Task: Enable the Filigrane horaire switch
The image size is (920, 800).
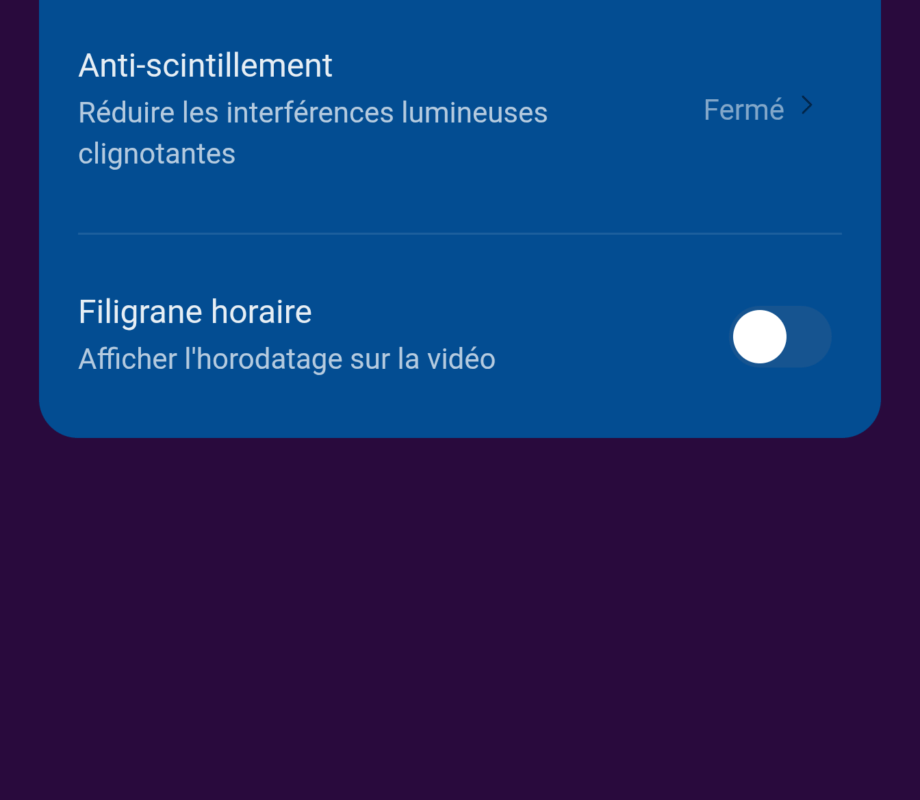Action: (x=780, y=337)
